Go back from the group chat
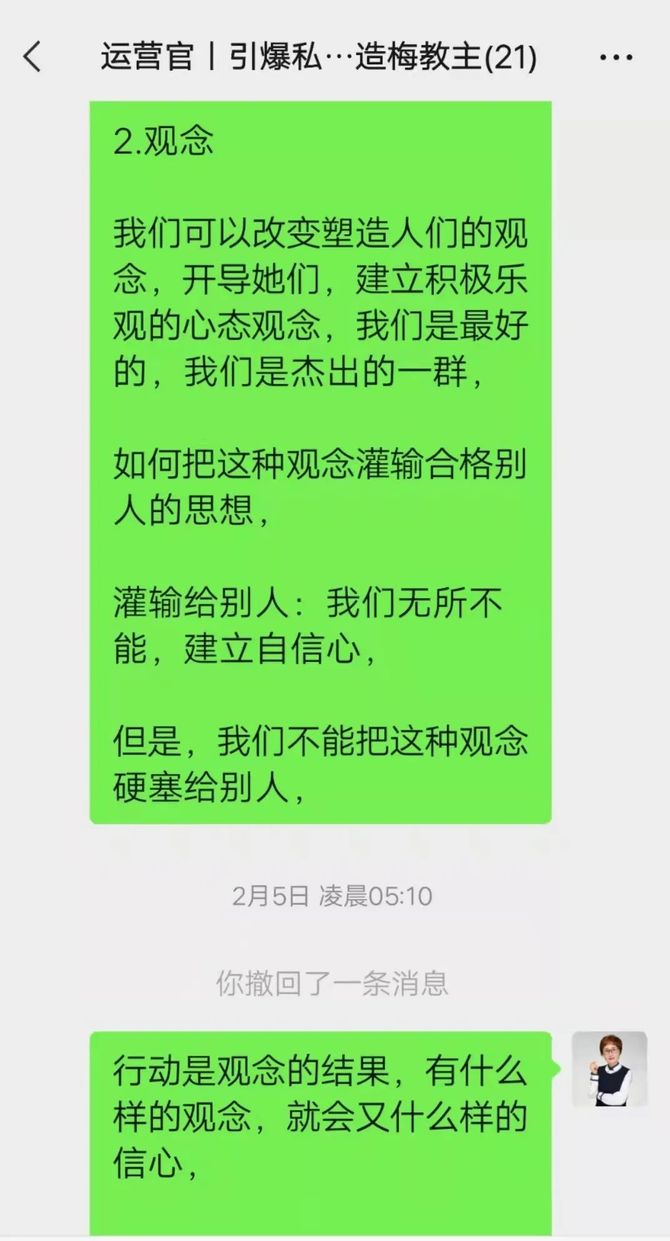 32,57
